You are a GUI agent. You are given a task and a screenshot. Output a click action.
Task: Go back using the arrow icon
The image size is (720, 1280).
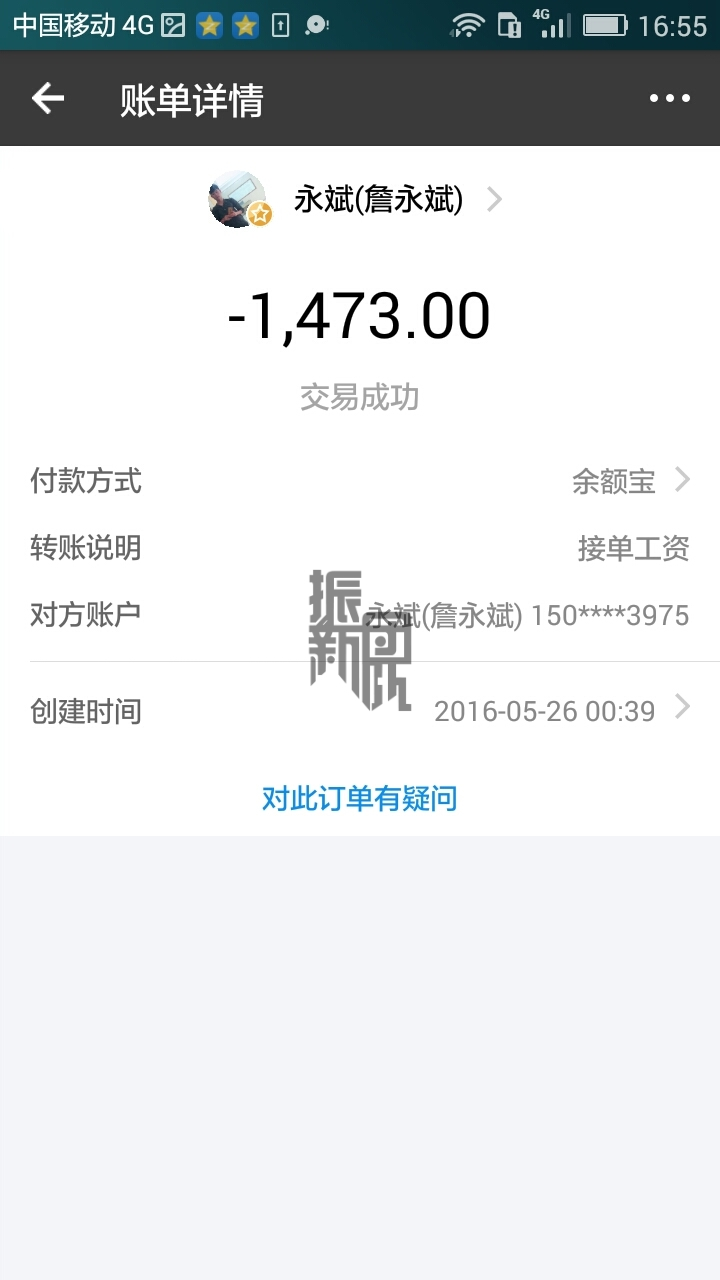click(x=47, y=98)
